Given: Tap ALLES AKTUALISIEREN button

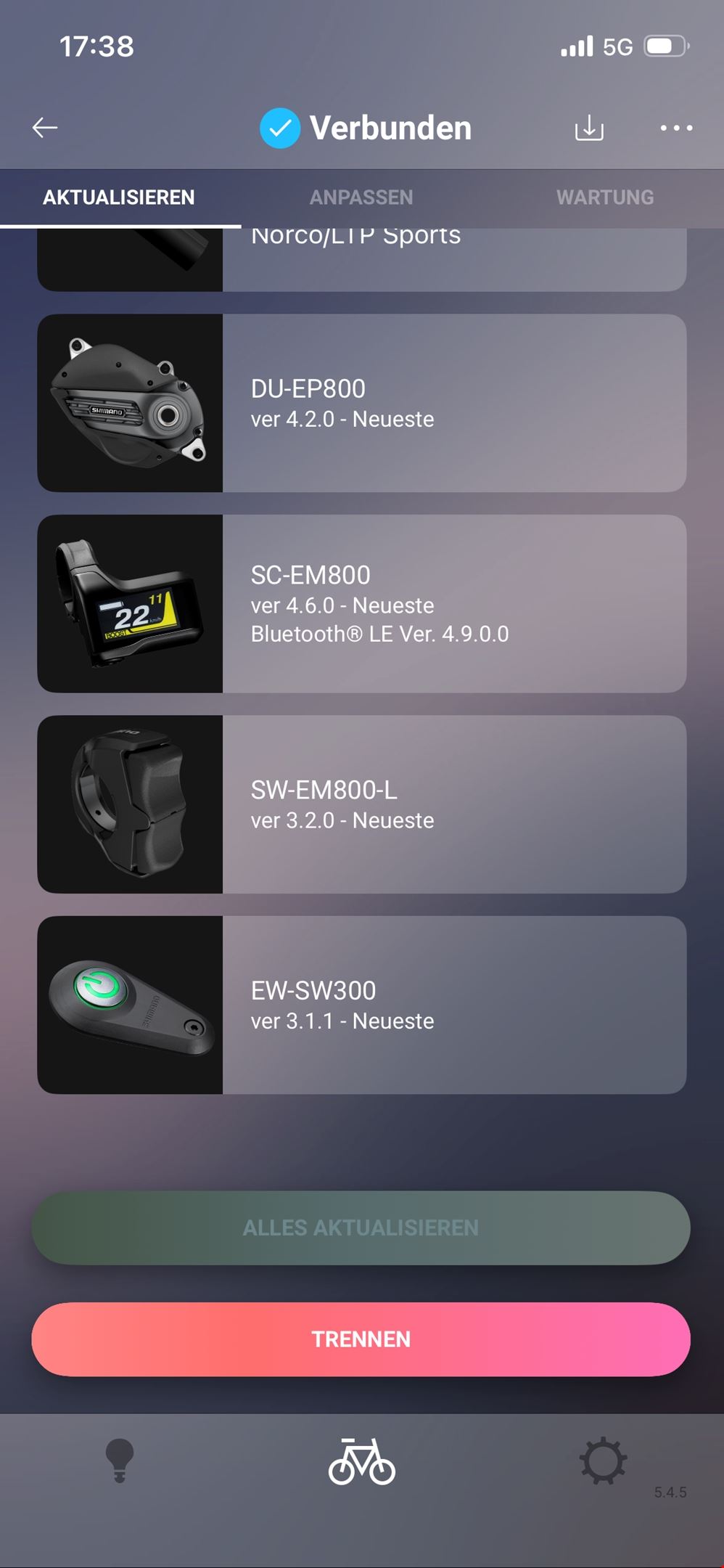Looking at the screenshot, I should pyautogui.click(x=361, y=1228).
